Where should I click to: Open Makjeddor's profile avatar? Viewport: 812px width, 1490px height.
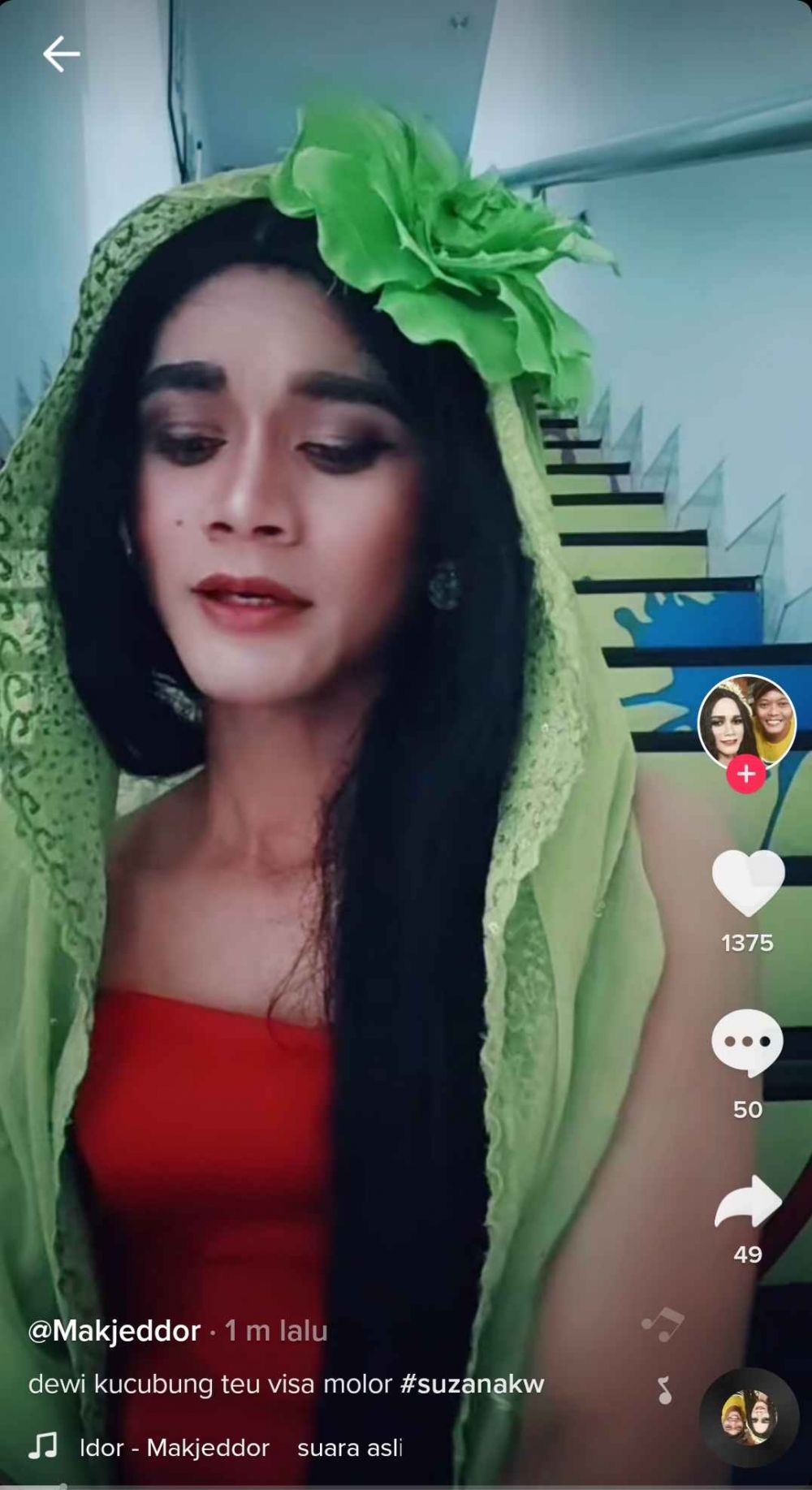pyautogui.click(x=746, y=720)
